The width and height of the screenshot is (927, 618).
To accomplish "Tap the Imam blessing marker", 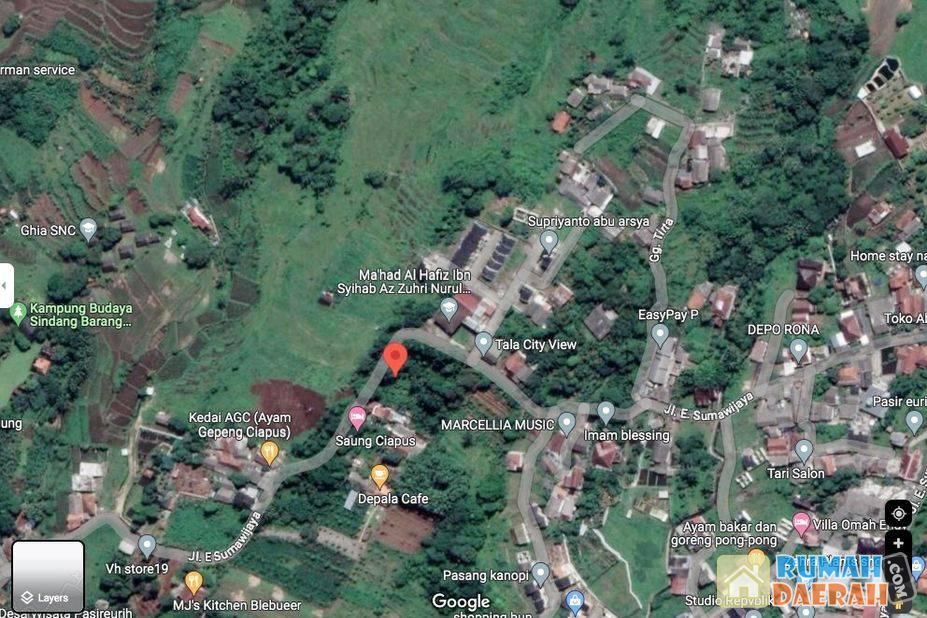I will tap(605, 412).
